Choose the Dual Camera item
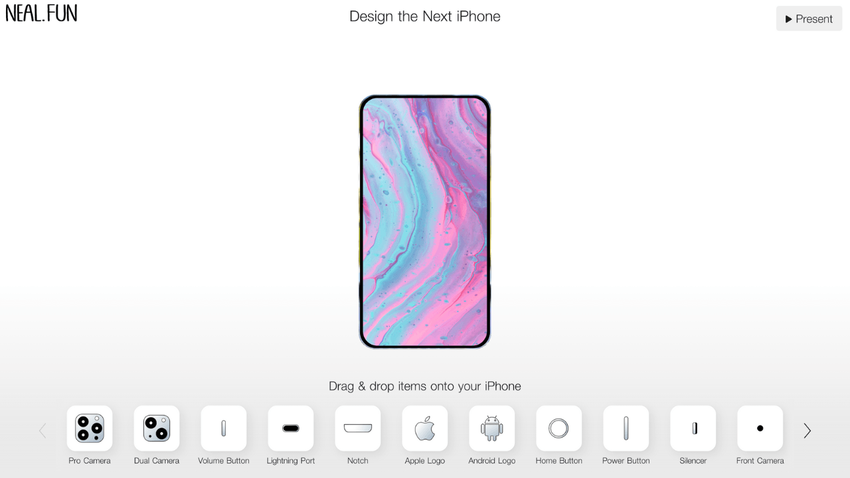Screen dimensions: 850x478 [x=157, y=428]
